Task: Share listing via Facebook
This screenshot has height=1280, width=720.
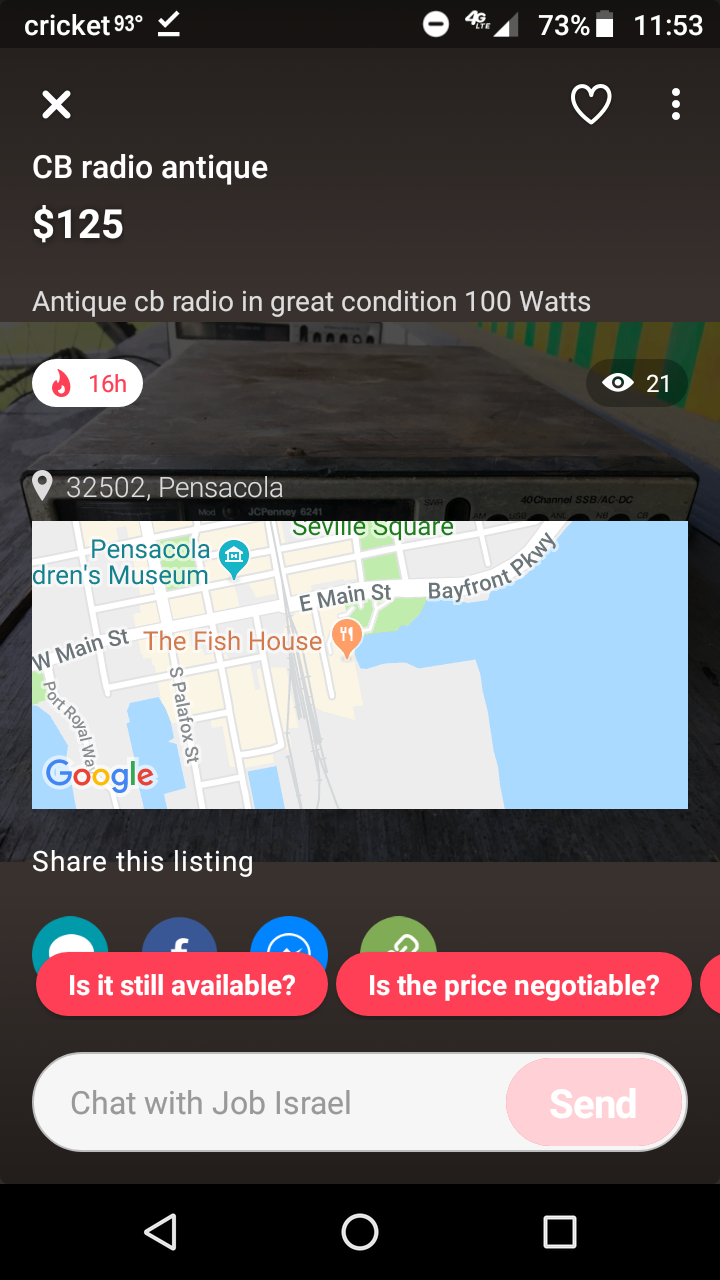Action: (x=180, y=937)
